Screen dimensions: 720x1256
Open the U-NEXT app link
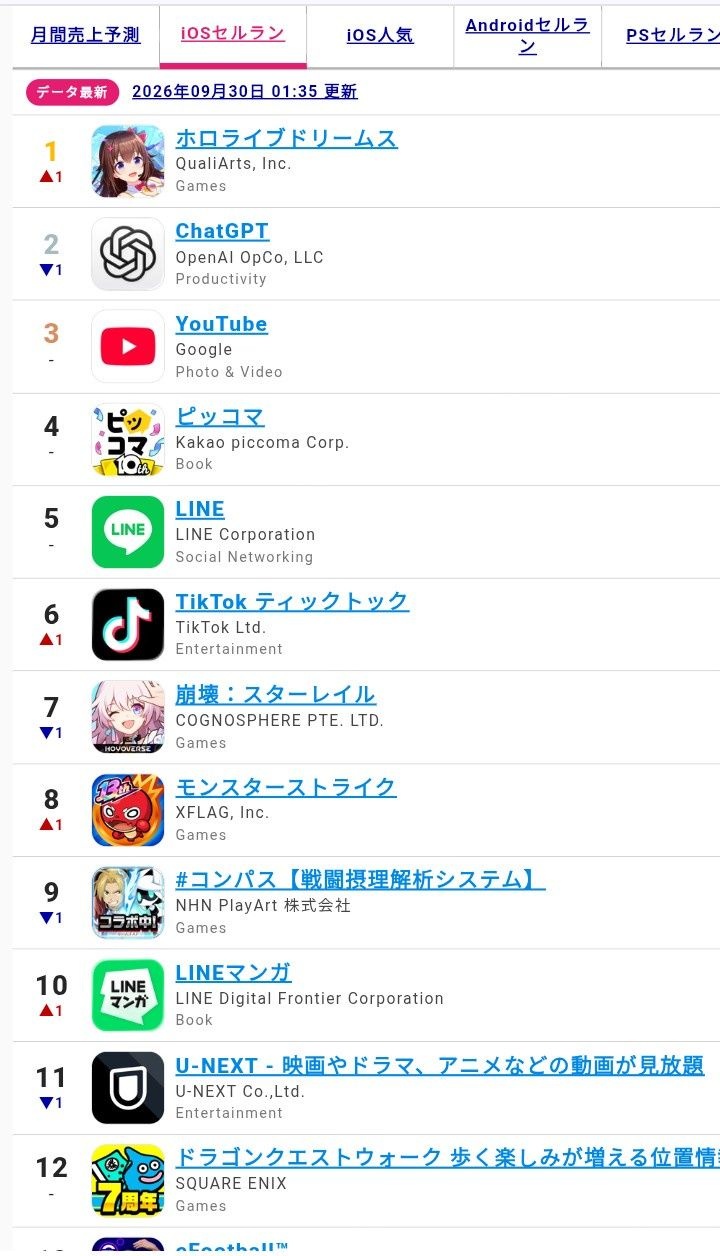pyautogui.click(x=440, y=1065)
